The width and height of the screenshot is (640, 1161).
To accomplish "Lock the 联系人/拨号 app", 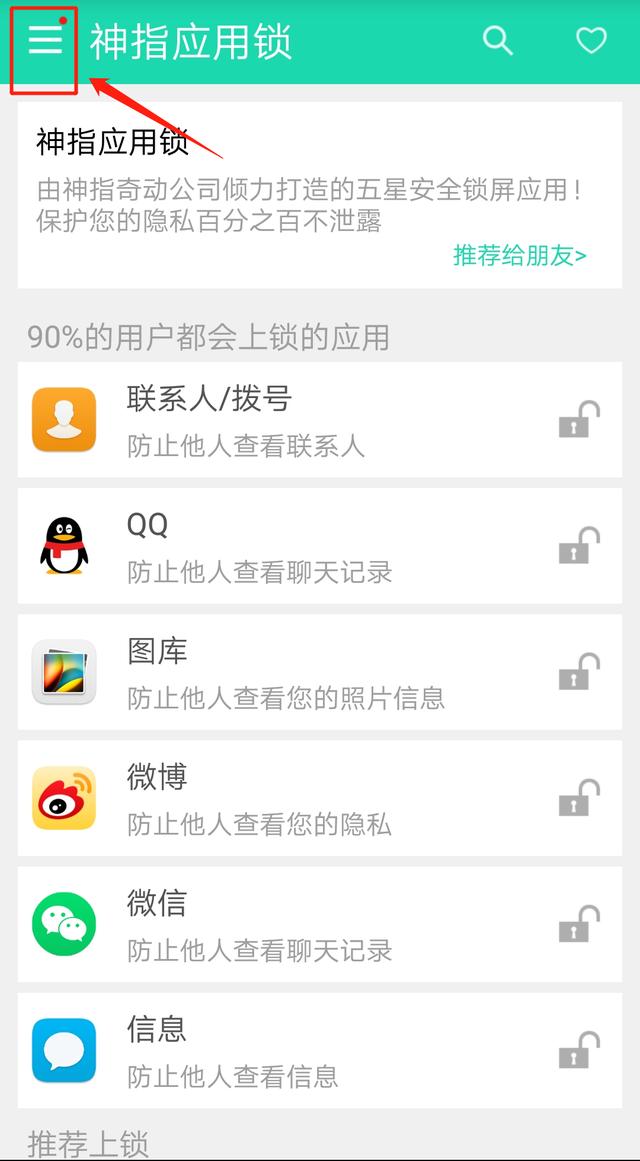I will (x=579, y=420).
